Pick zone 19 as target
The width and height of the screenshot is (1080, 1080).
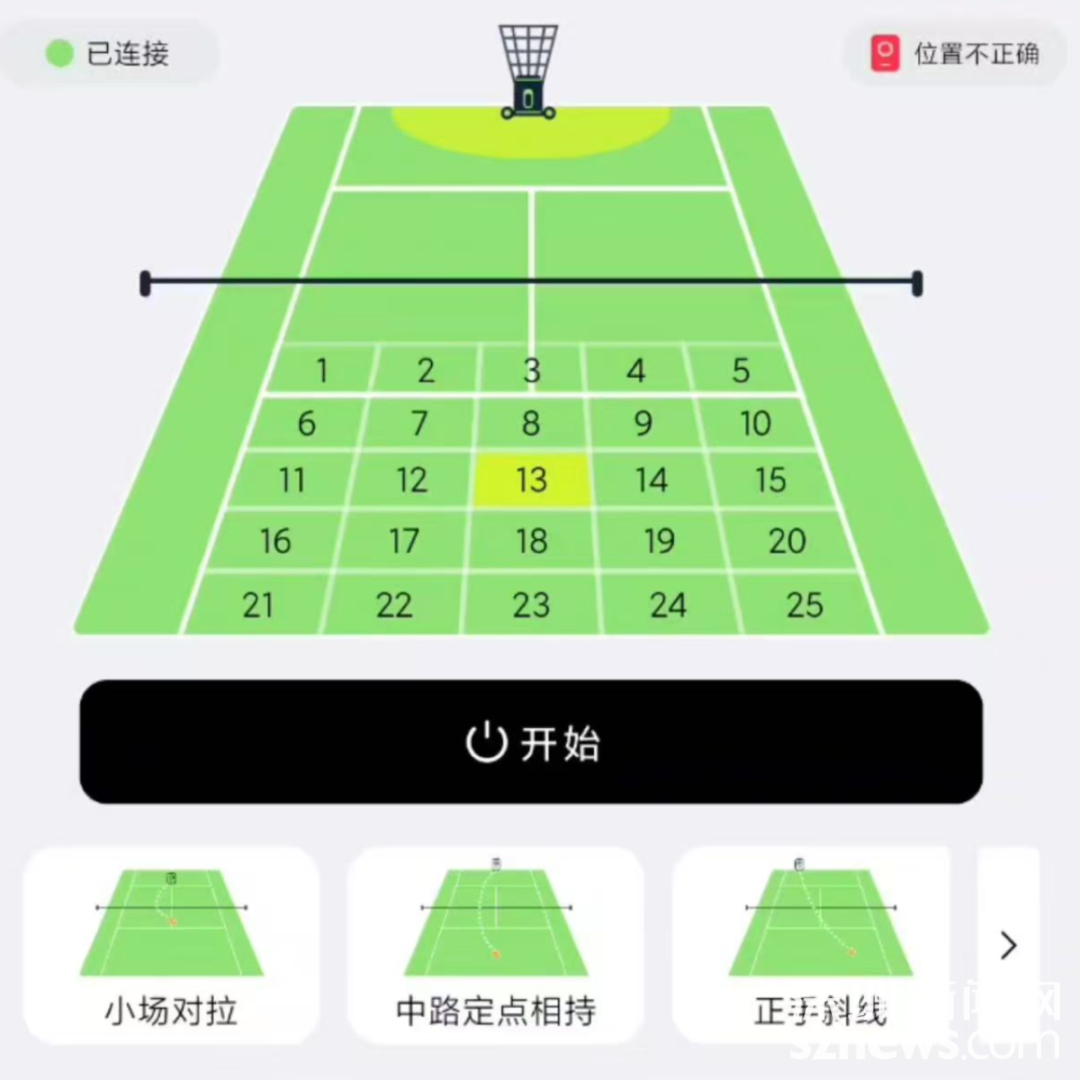coord(659,541)
